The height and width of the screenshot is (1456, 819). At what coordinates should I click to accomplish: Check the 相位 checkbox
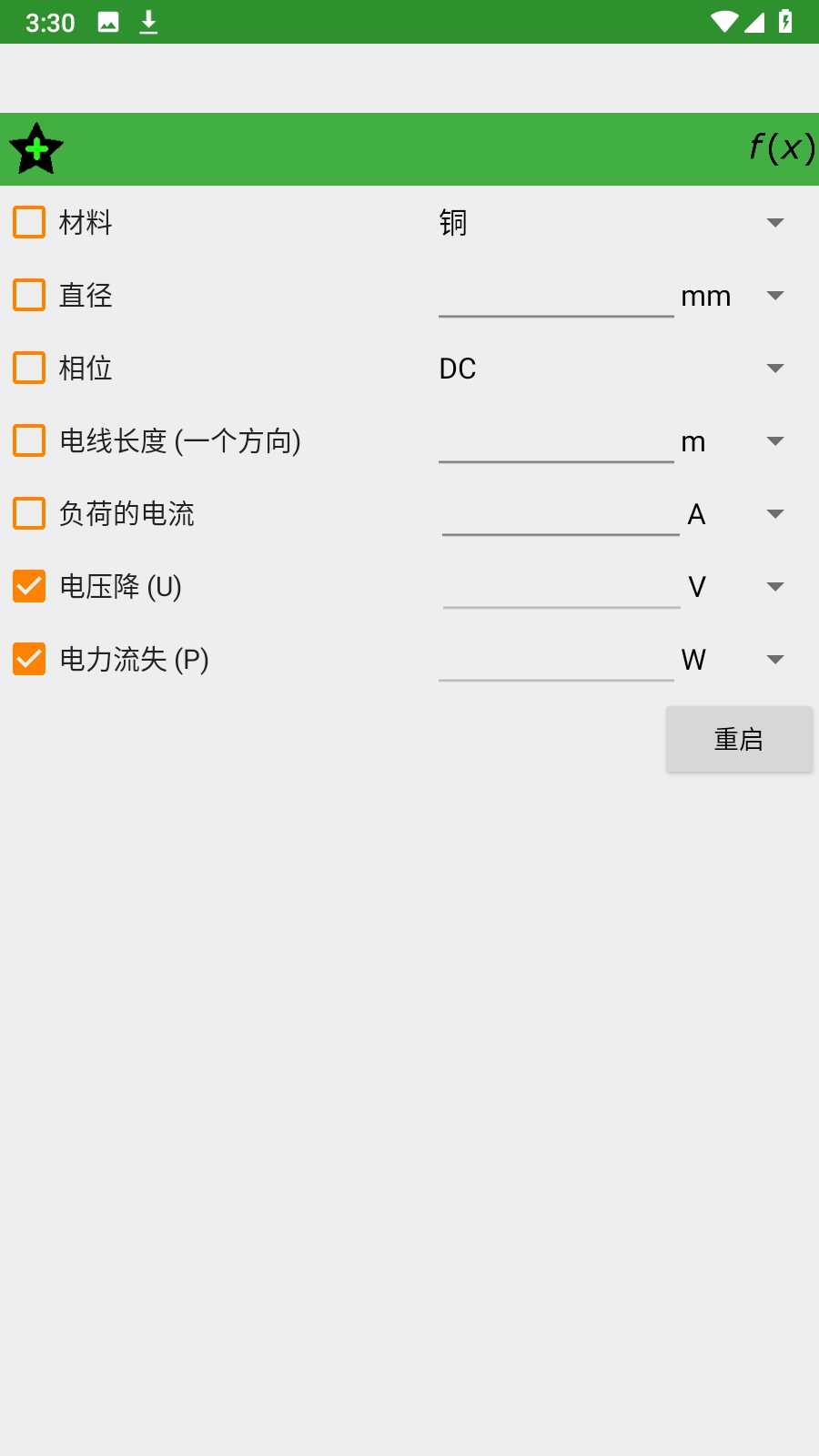(29, 368)
